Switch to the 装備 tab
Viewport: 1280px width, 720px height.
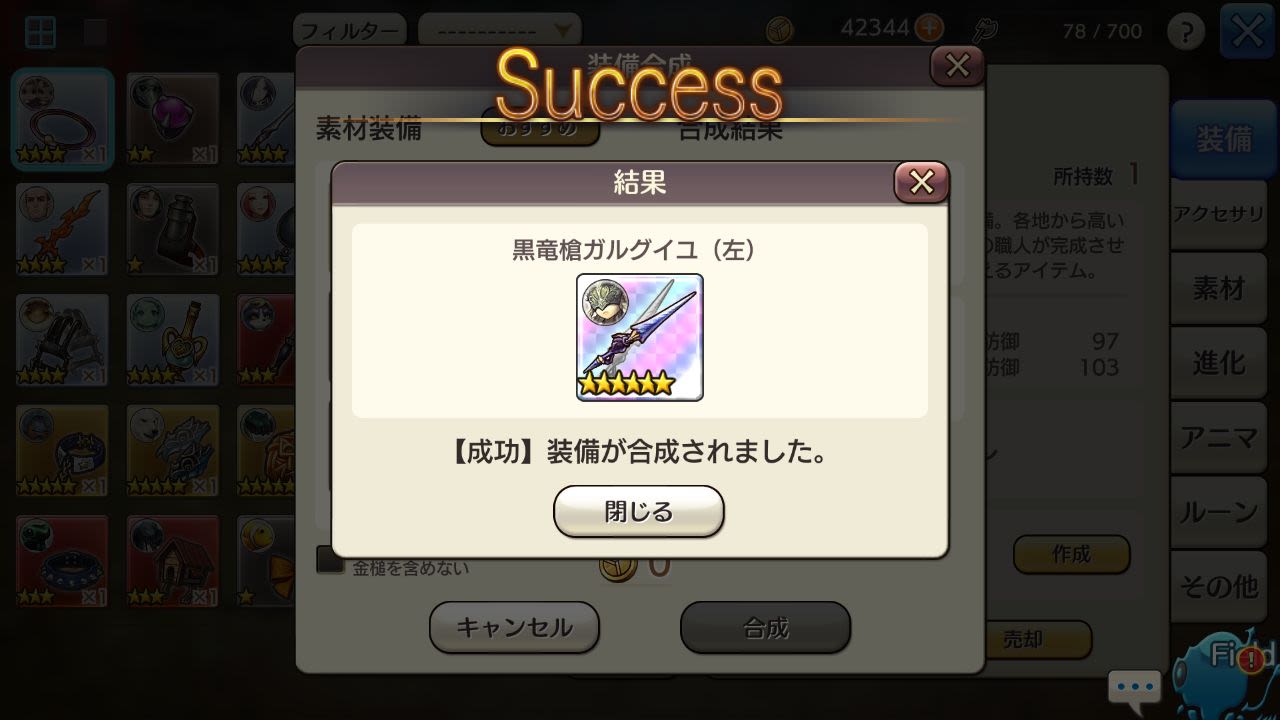click(1224, 139)
